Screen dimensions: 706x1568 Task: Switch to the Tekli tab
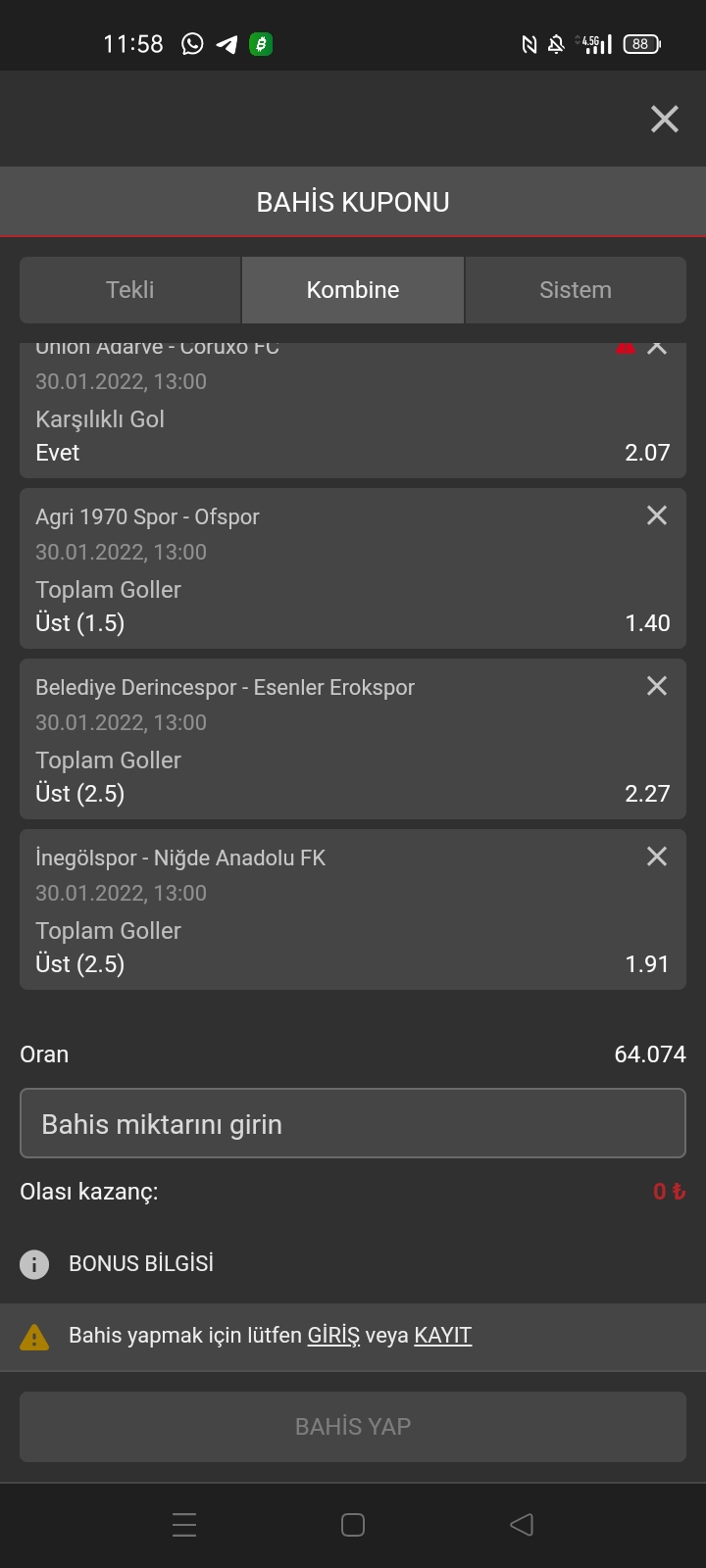tap(130, 290)
